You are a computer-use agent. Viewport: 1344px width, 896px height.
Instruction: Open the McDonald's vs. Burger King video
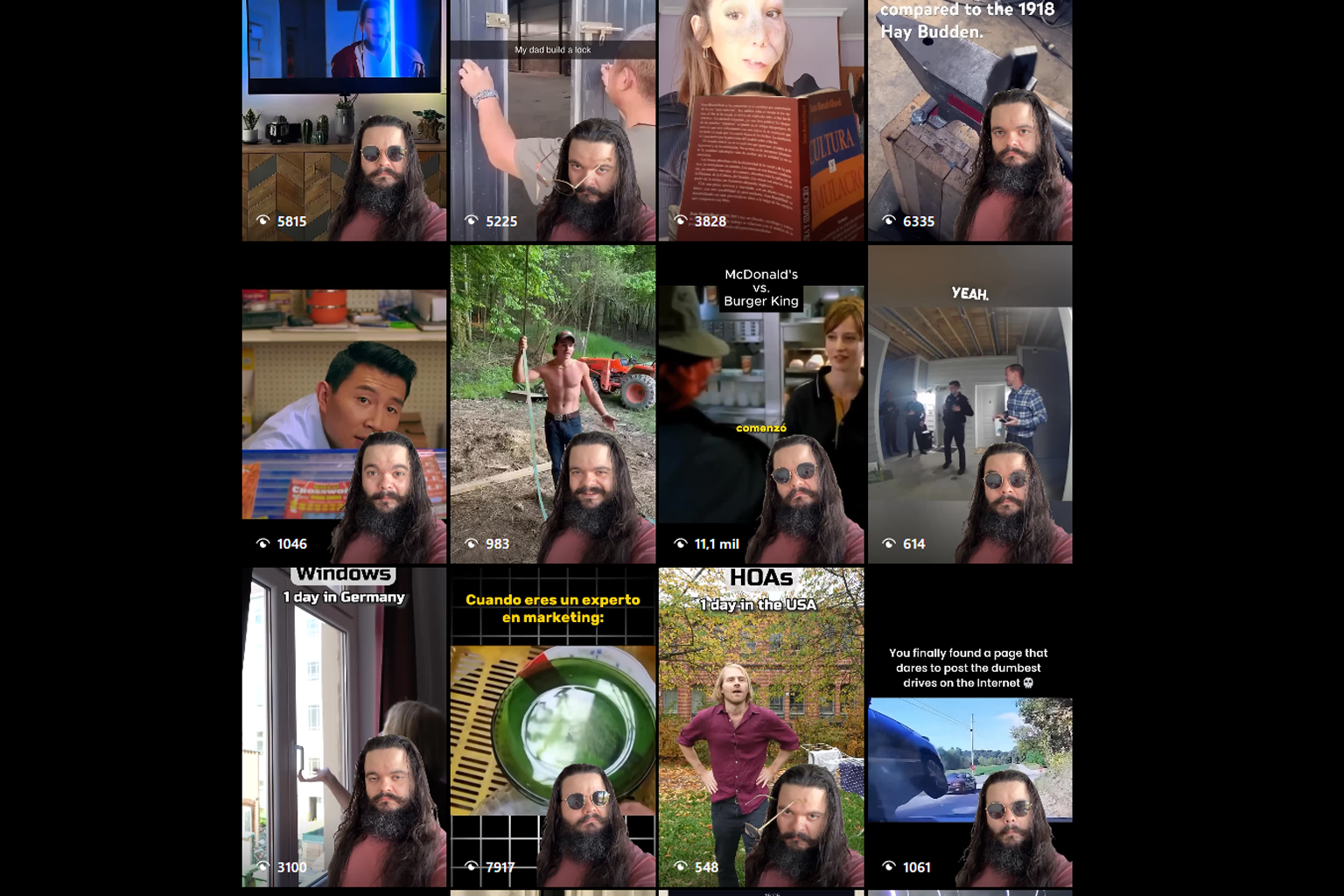pos(760,404)
